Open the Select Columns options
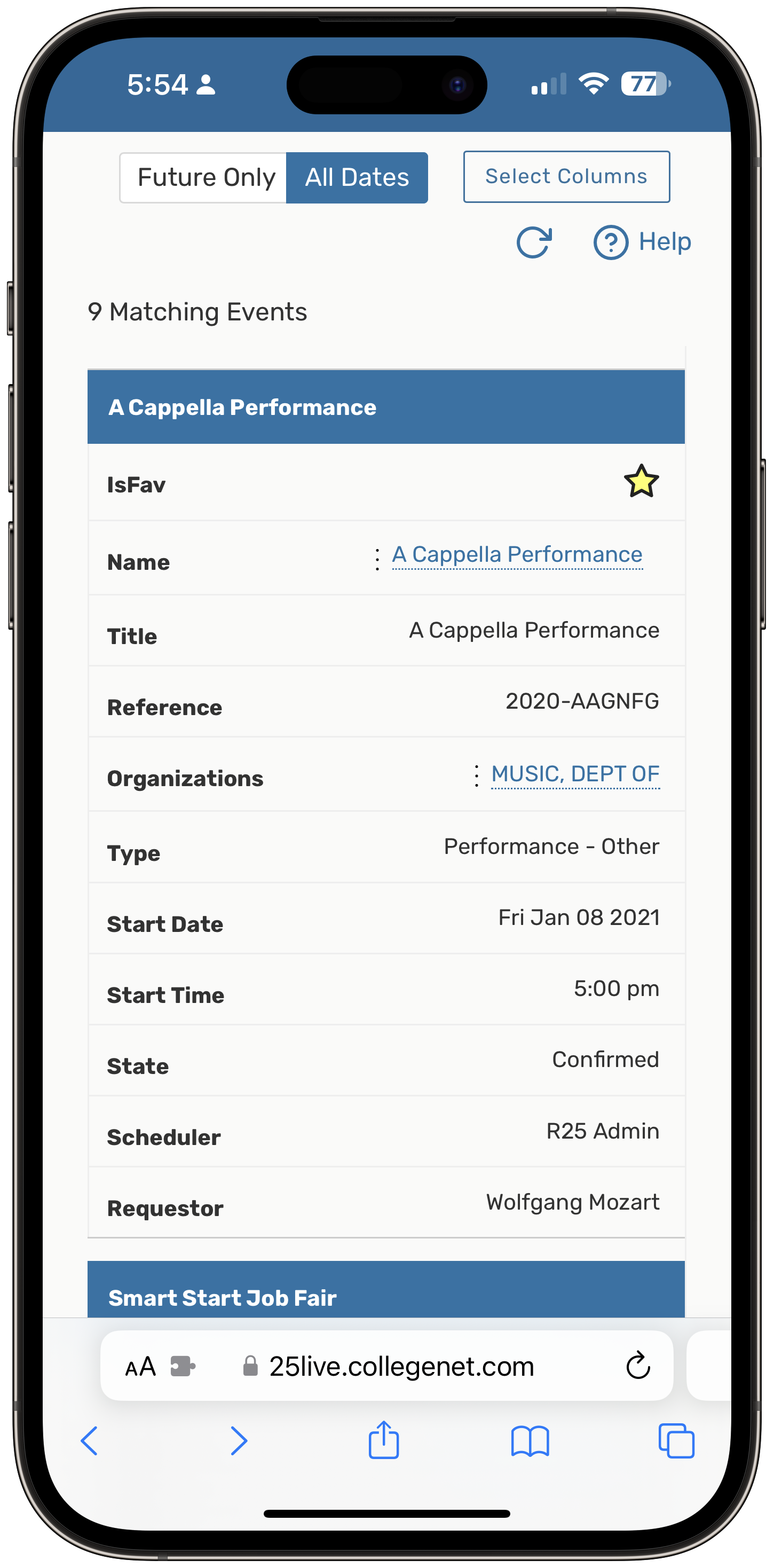774x1568 pixels. coord(566,177)
